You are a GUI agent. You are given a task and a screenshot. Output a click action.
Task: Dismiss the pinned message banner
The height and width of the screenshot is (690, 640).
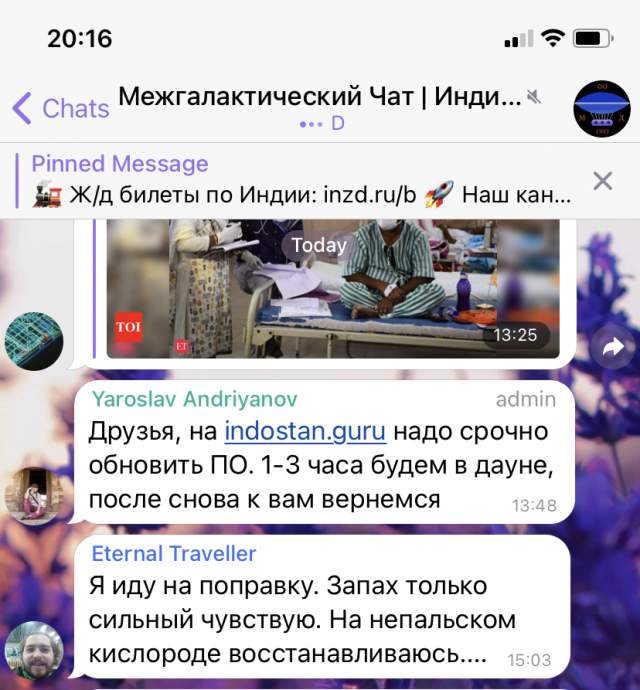click(602, 180)
